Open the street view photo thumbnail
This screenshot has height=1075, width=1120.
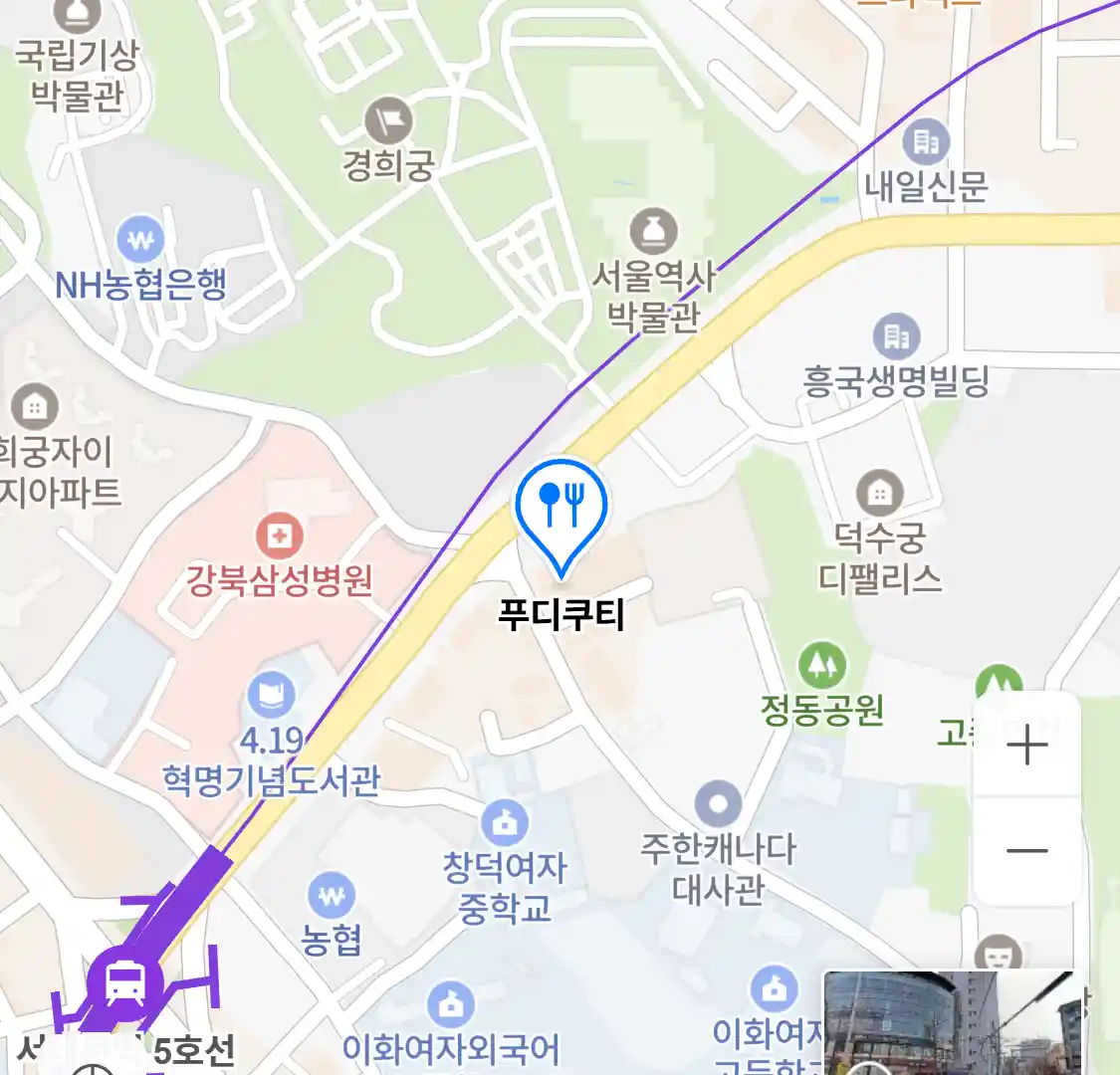(951, 1023)
